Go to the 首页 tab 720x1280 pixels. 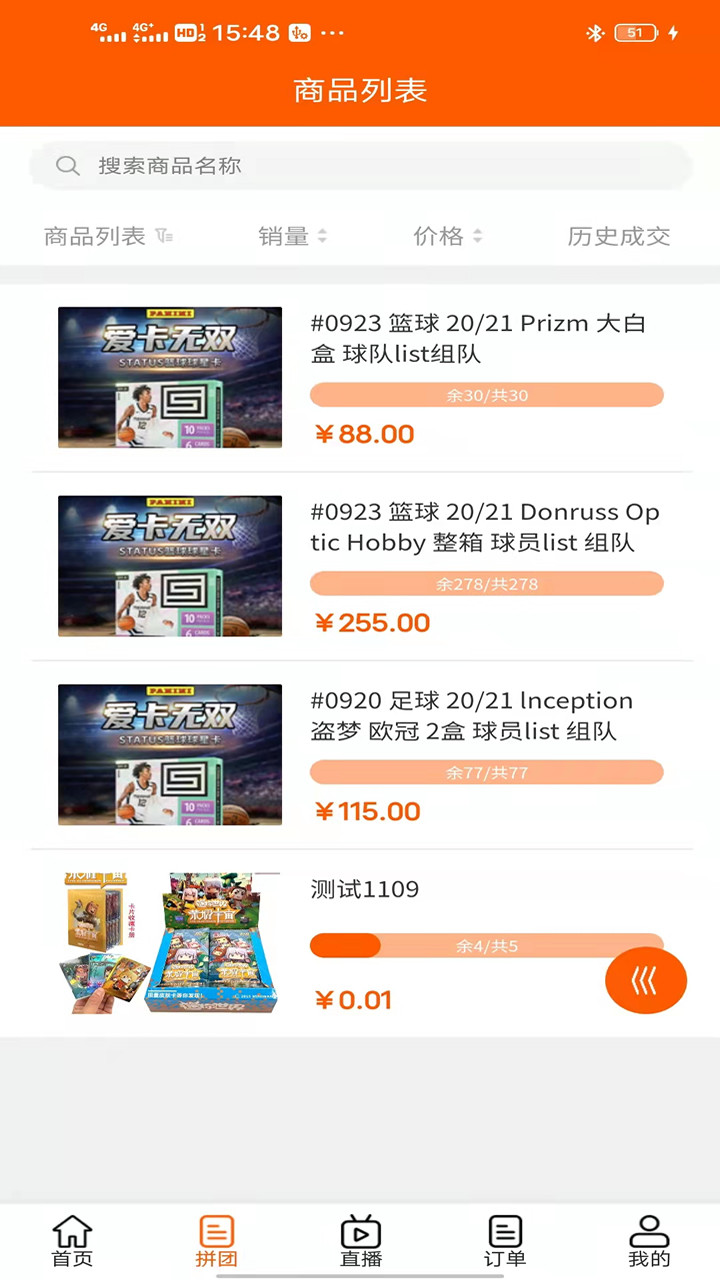point(72,1241)
